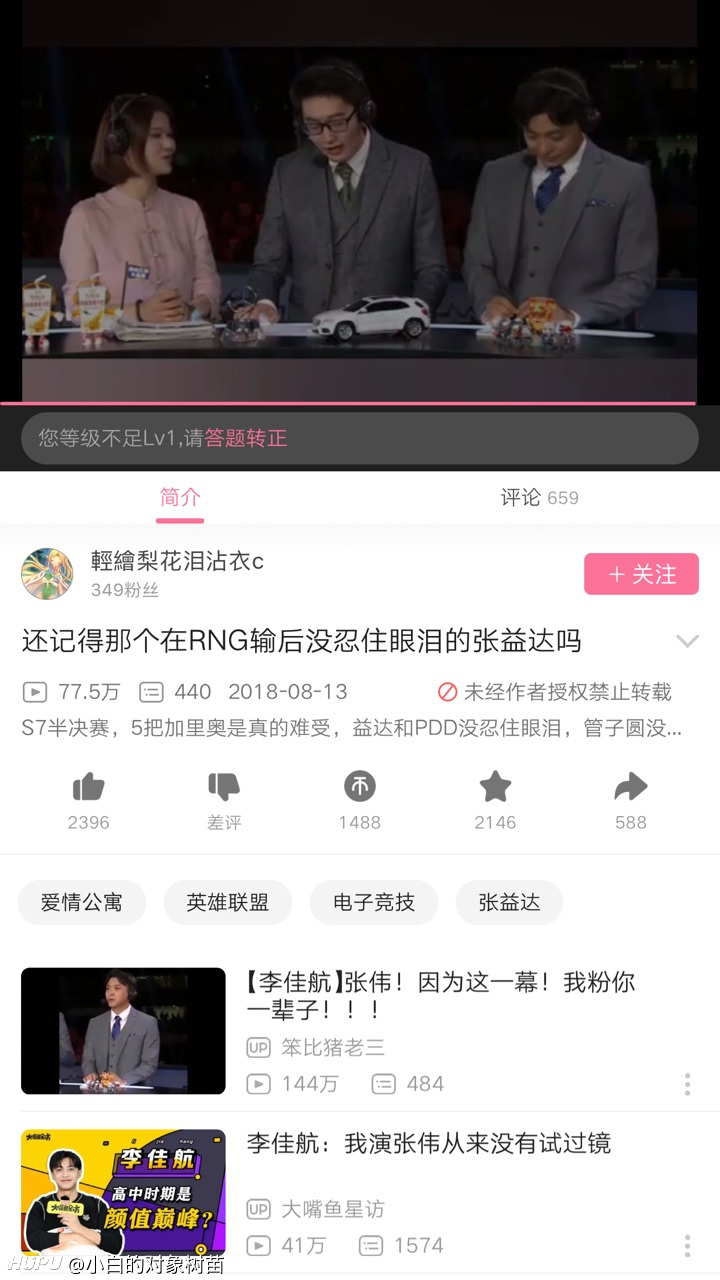Screen dimensions: 720x1280
Task: Select the 英雄联盟 tag chip
Action: coord(228,903)
